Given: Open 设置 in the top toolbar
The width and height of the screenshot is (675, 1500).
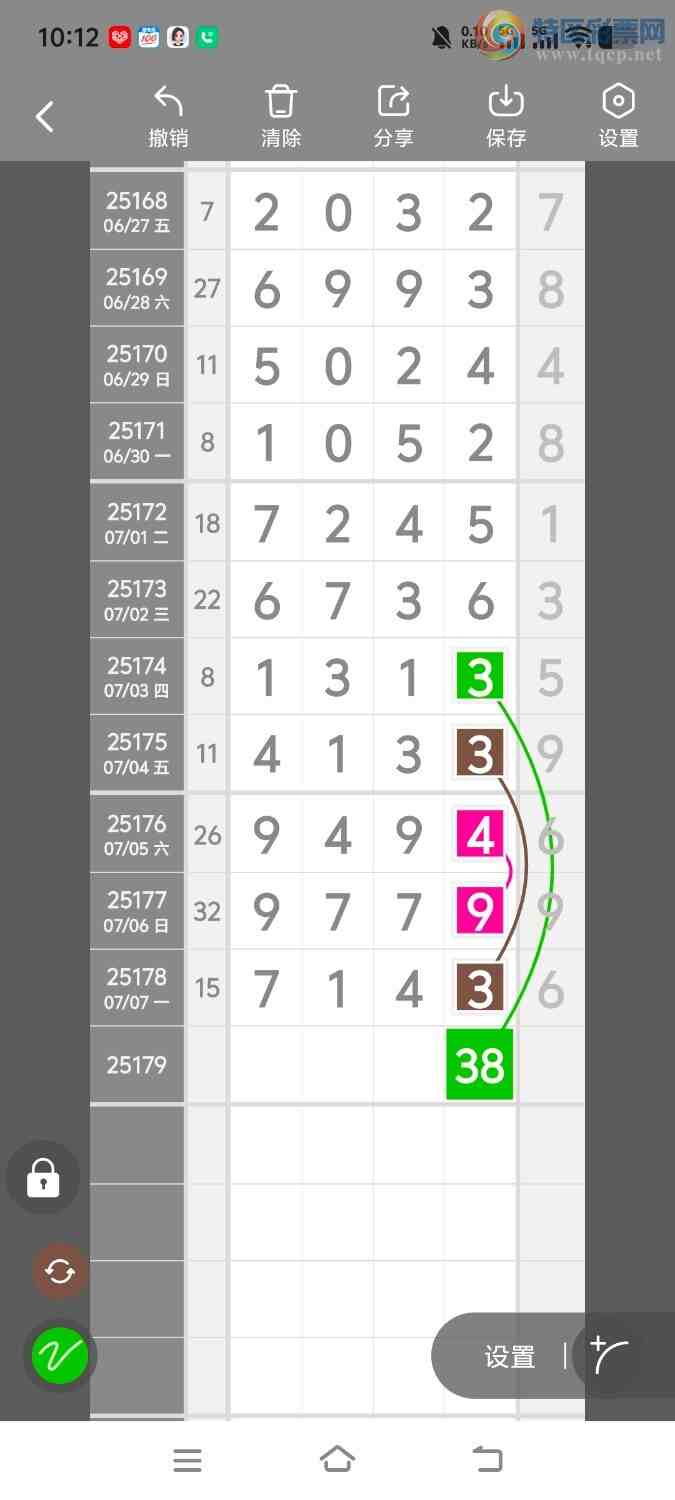Looking at the screenshot, I should (x=618, y=117).
